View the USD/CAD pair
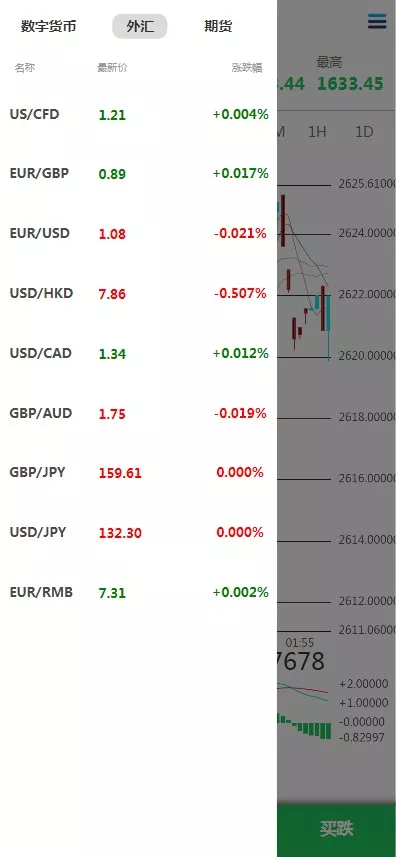Viewport: 396px width, 857px height. [x=139, y=353]
